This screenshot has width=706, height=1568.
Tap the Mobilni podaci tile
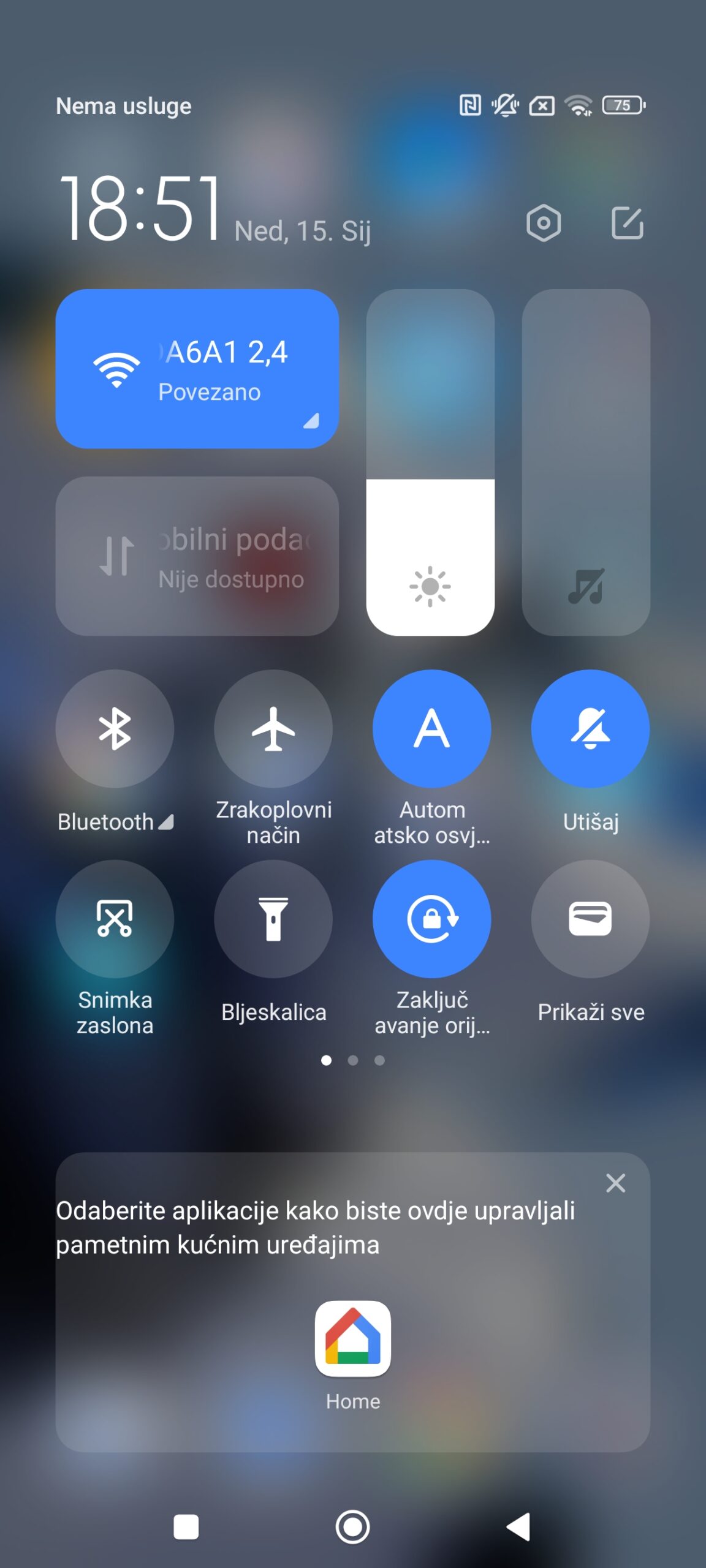click(x=197, y=556)
